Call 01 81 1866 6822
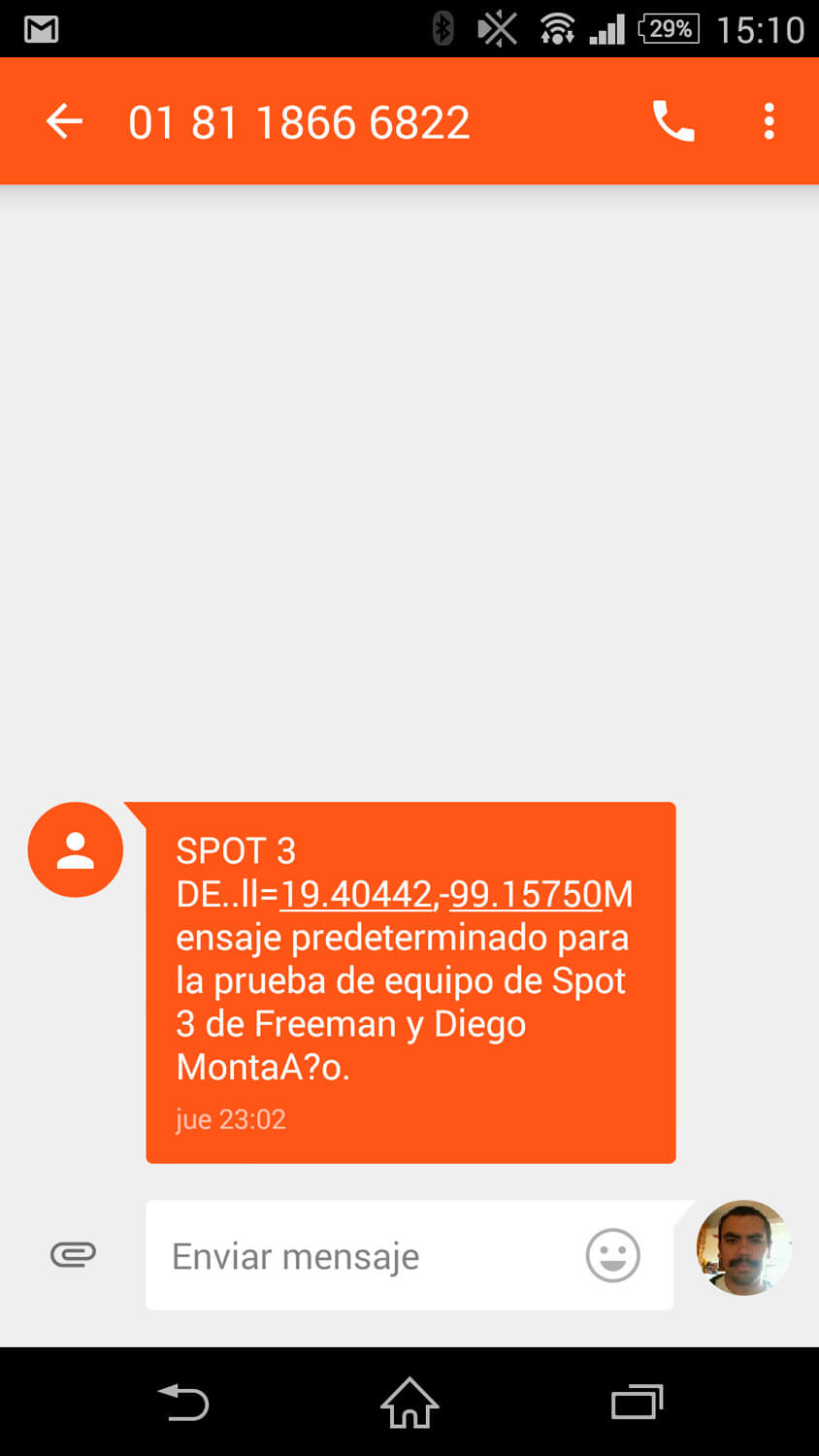 click(672, 122)
